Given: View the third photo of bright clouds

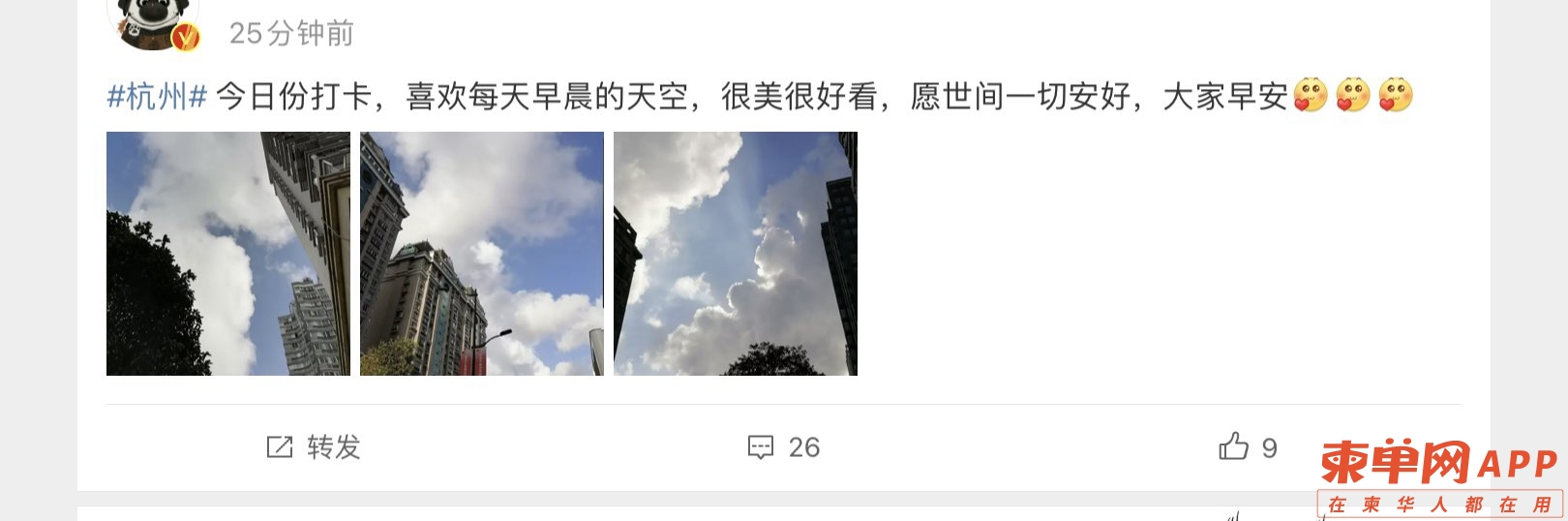Looking at the screenshot, I should click(x=736, y=254).
